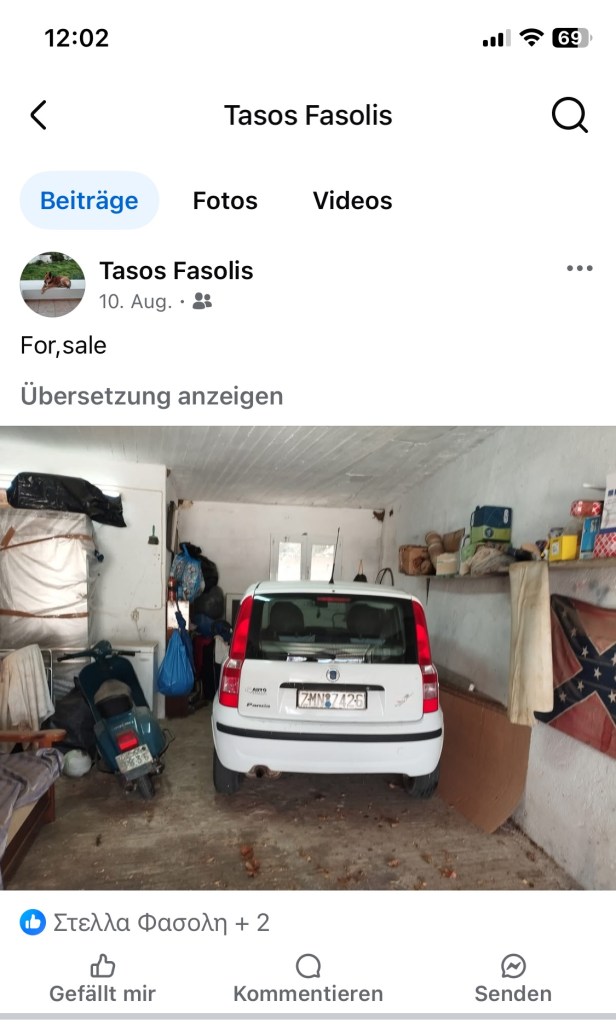Viewport: 616px width, 1024px height.
Task: Show translation via Übersetzung anzeigen
Action: [151, 396]
